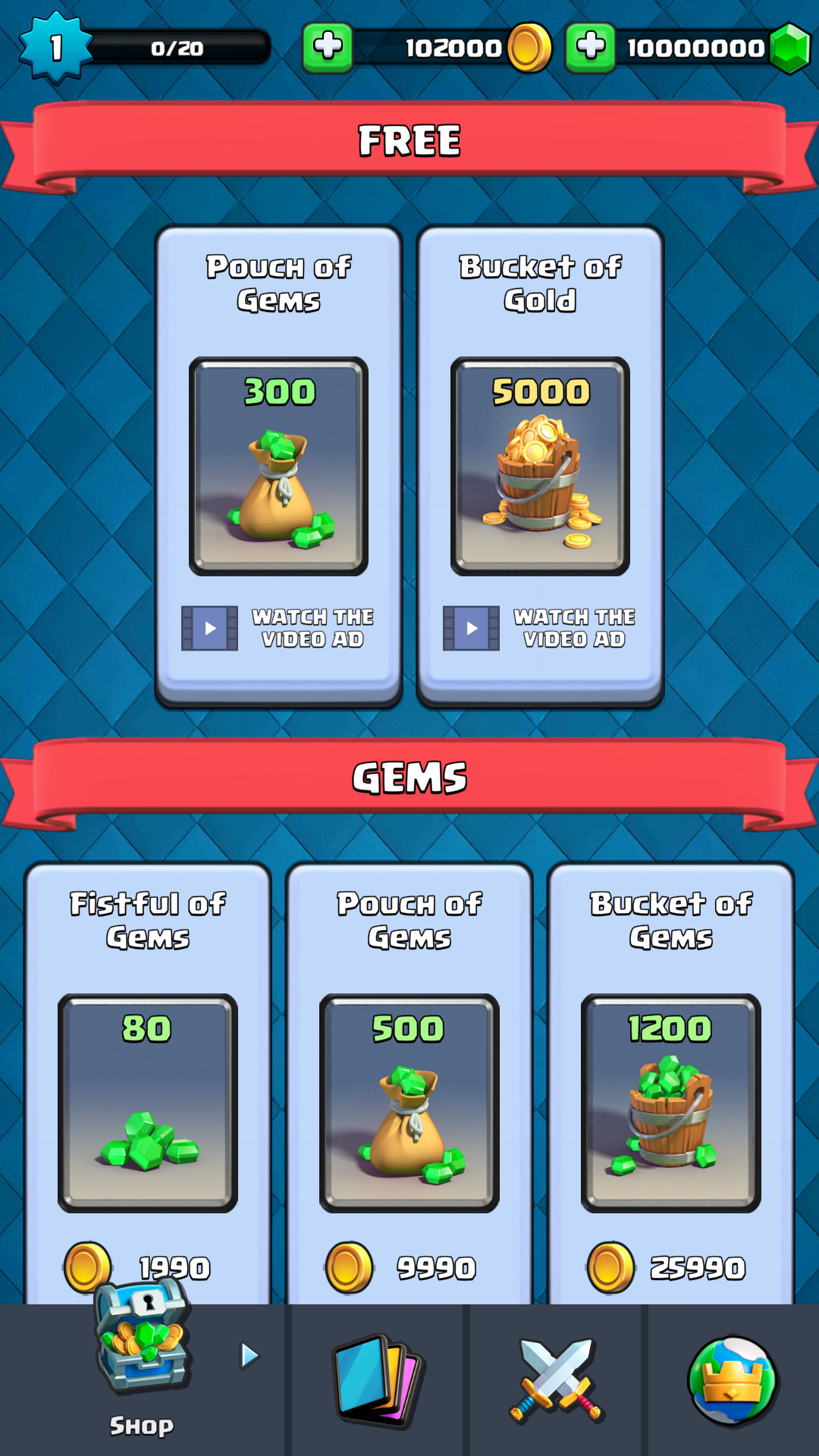
Task: Add more gold with the plus button
Action: coord(328,48)
